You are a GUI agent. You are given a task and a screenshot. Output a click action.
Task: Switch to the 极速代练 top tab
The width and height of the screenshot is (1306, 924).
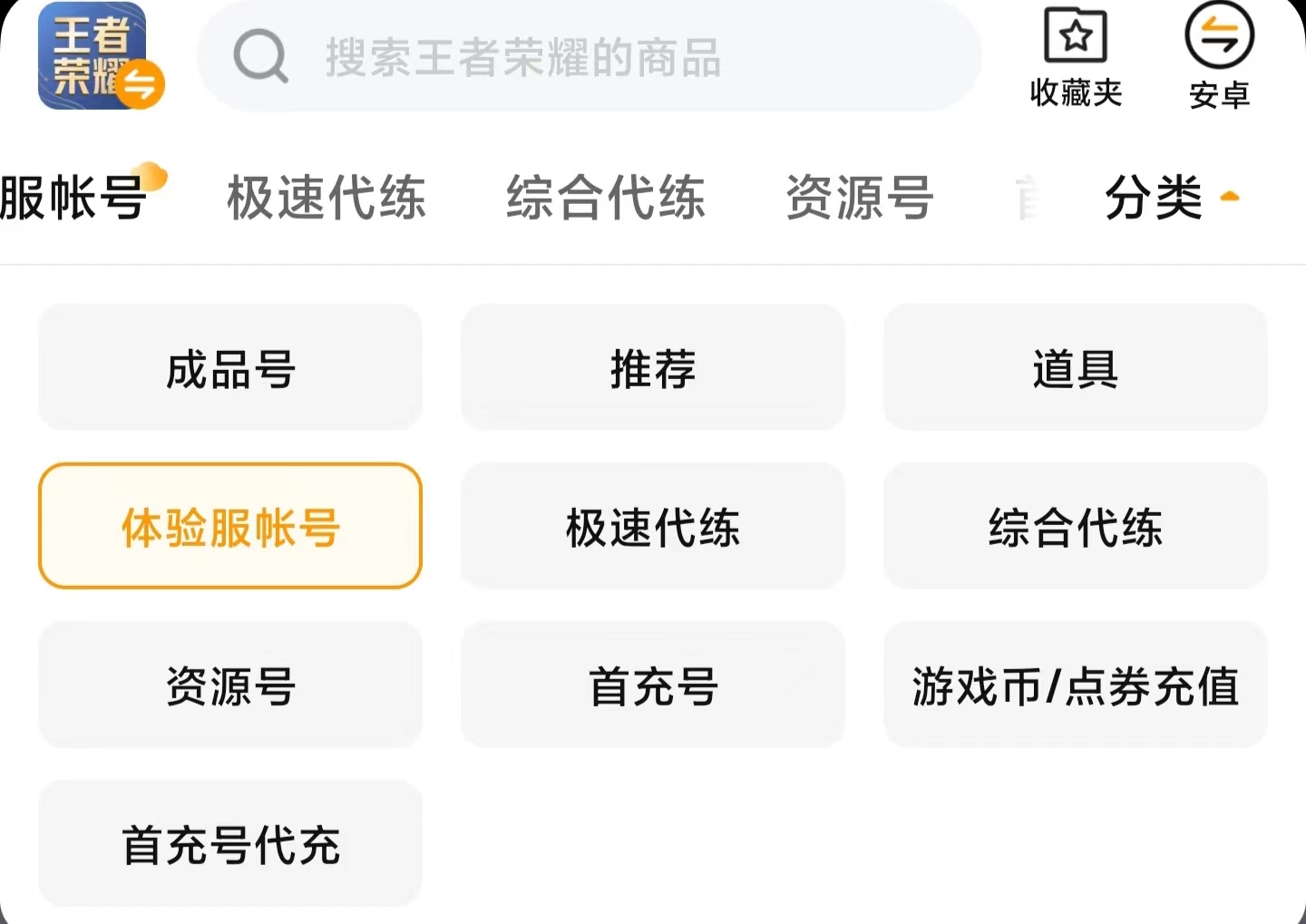[326, 198]
